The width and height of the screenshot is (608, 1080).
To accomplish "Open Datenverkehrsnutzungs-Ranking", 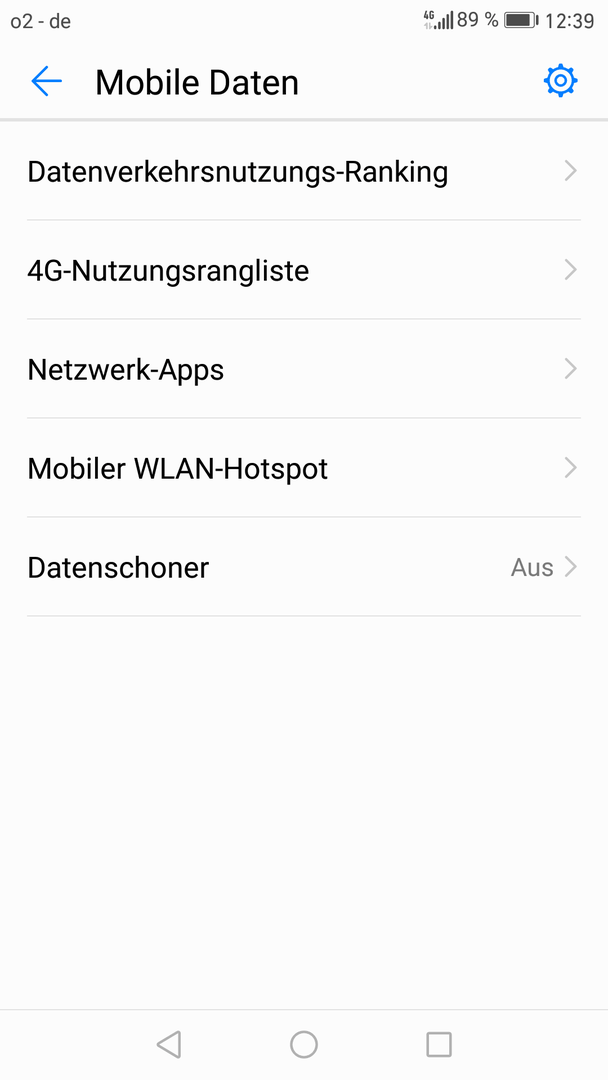I will pyautogui.click(x=304, y=172).
